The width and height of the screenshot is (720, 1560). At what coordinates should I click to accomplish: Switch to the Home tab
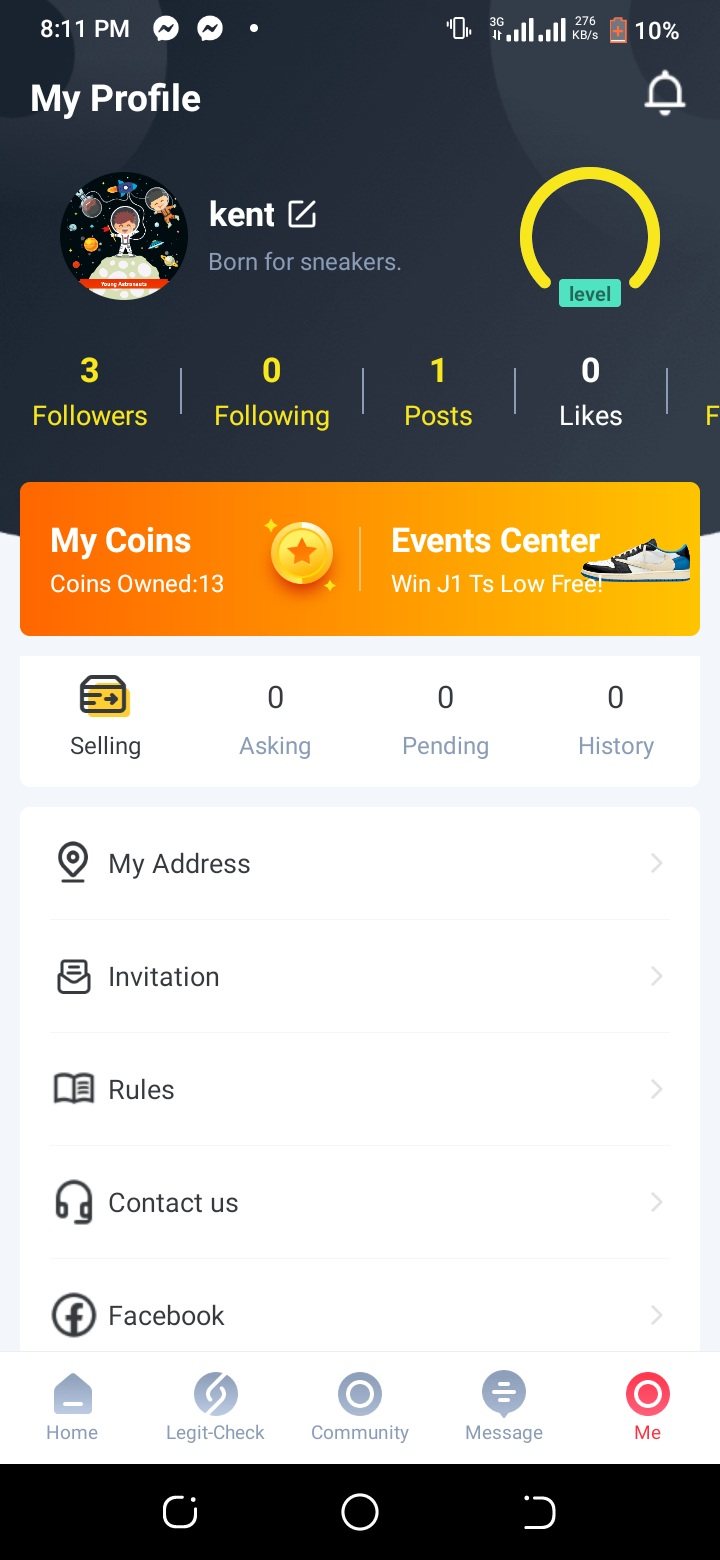tap(72, 1407)
